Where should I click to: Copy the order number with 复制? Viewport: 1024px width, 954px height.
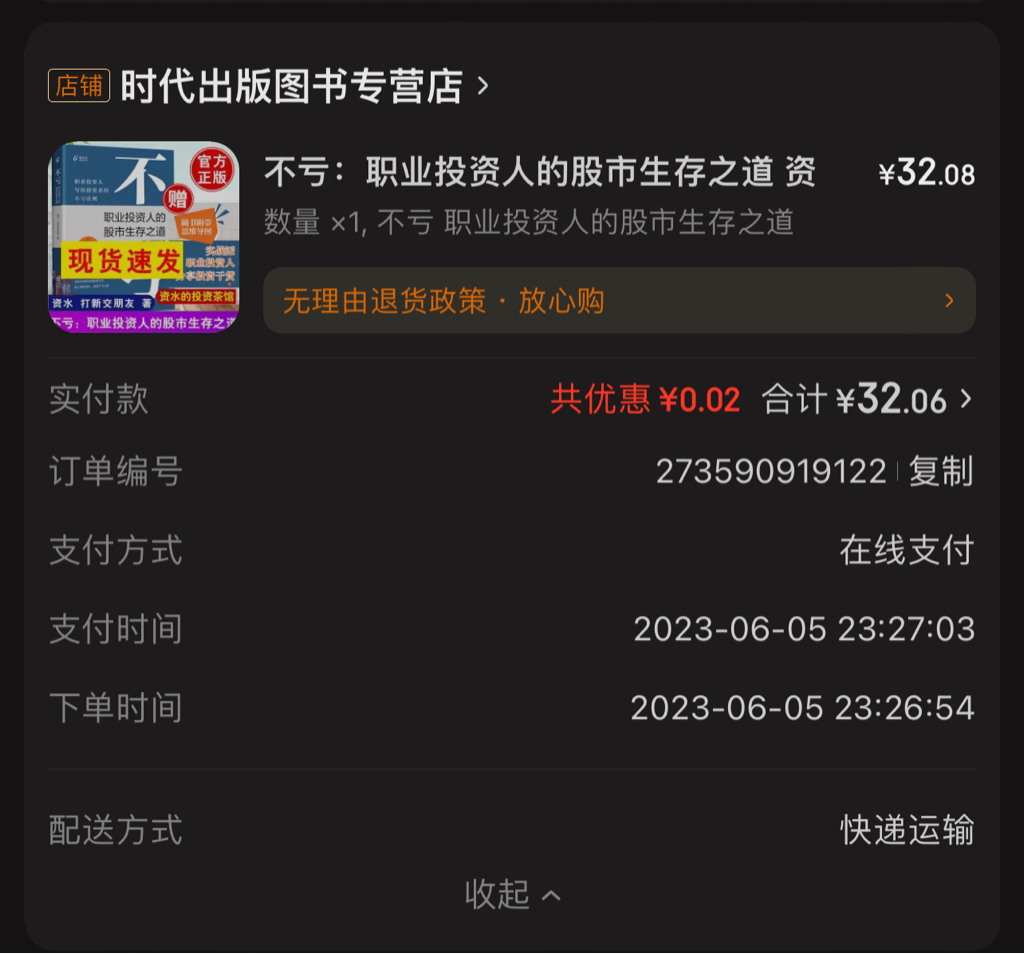941,471
